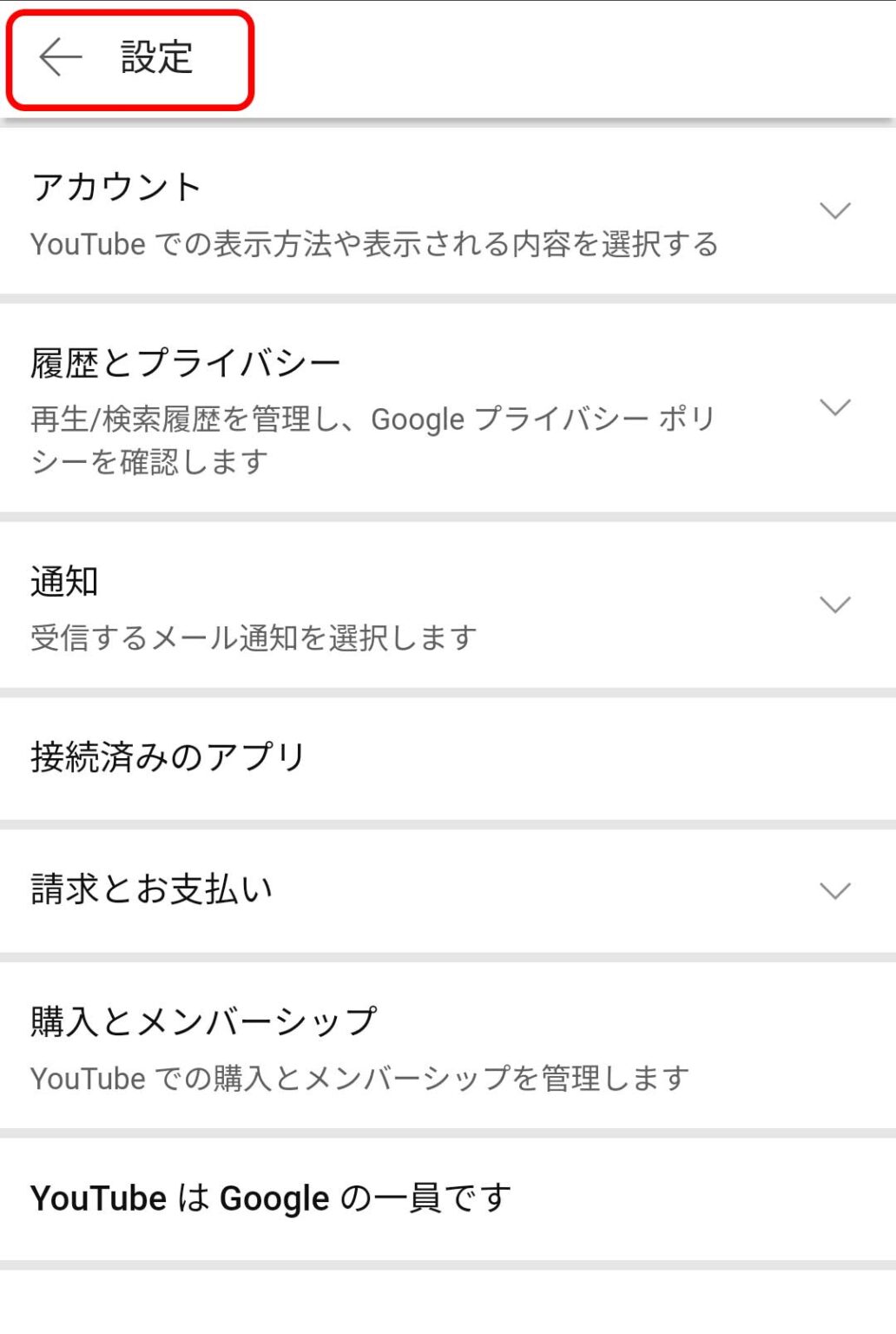Tap 接続済みのアプリ to view connected apps
The image size is (896, 1334).
click(x=168, y=756)
